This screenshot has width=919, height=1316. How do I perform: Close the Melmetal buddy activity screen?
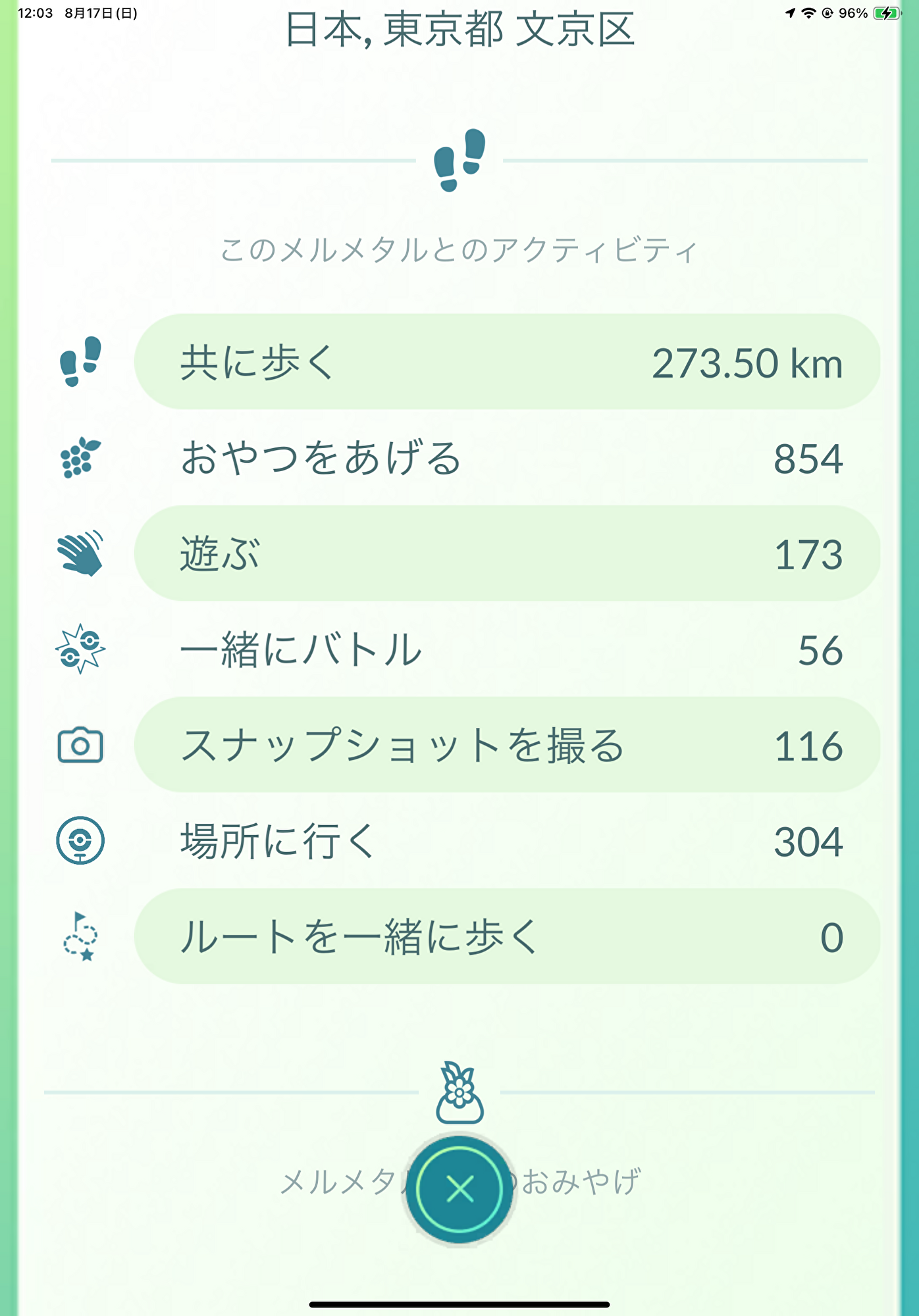point(459,1189)
